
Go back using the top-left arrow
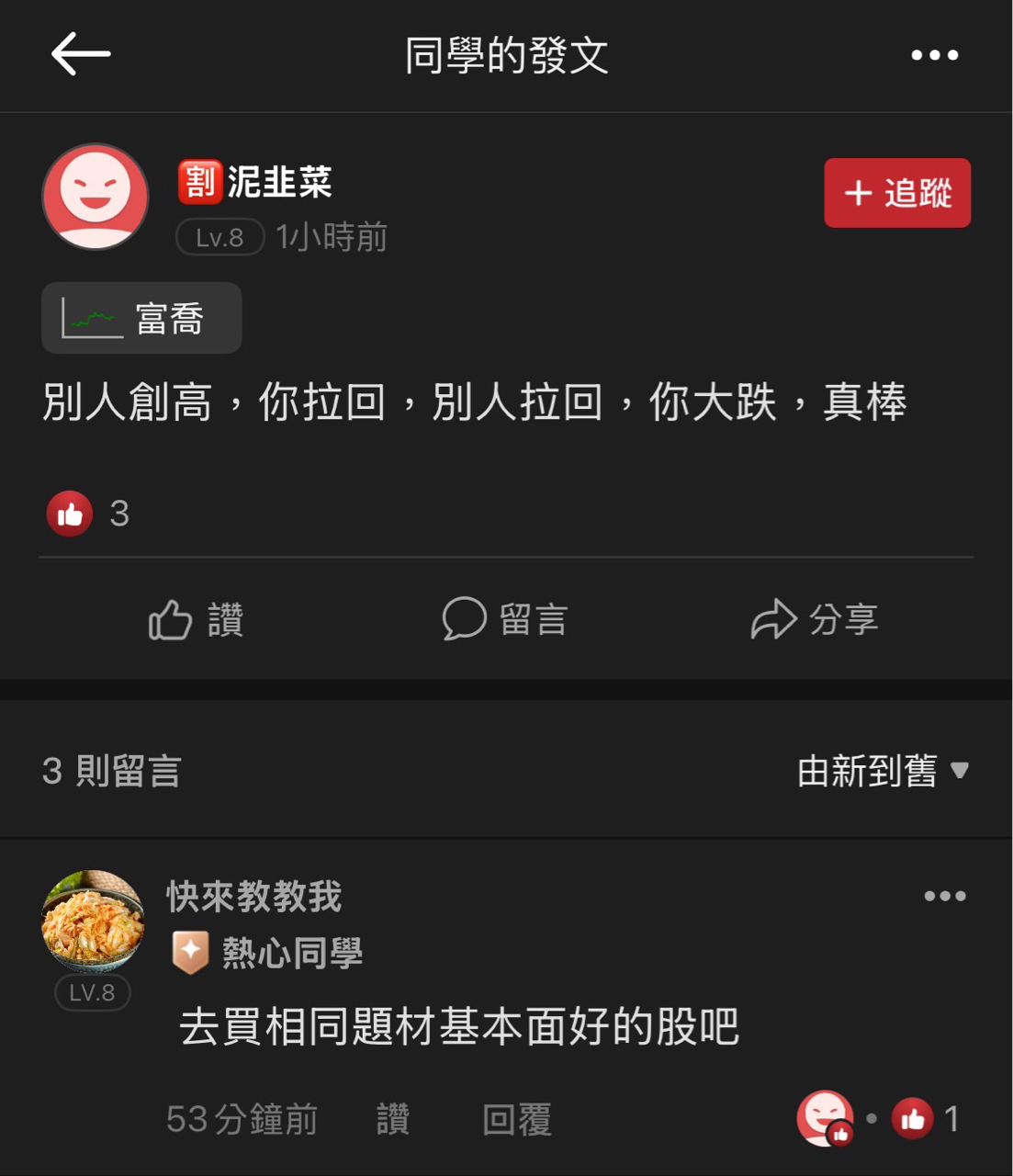click(x=81, y=54)
